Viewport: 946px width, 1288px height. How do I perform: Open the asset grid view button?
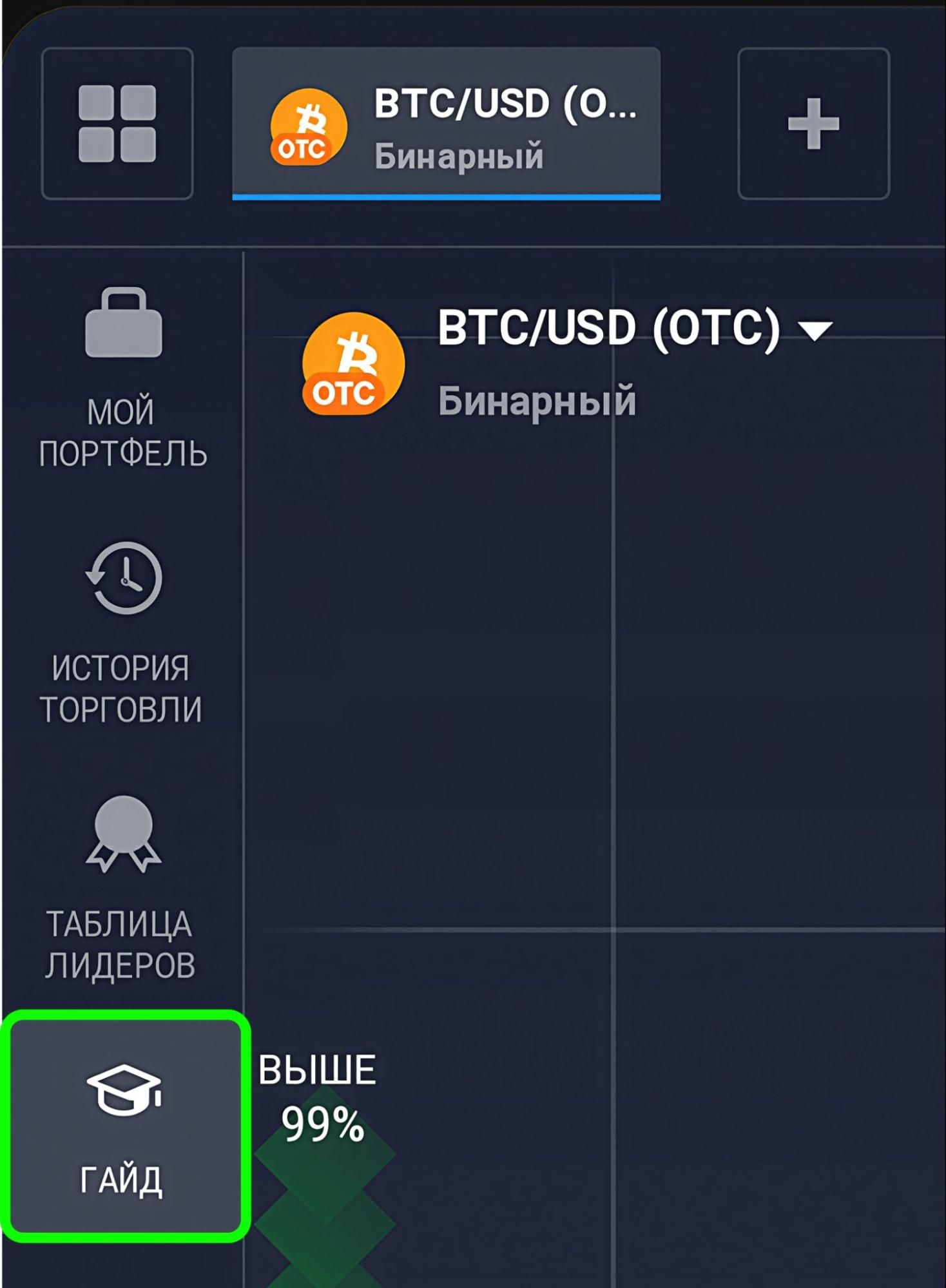[117, 124]
